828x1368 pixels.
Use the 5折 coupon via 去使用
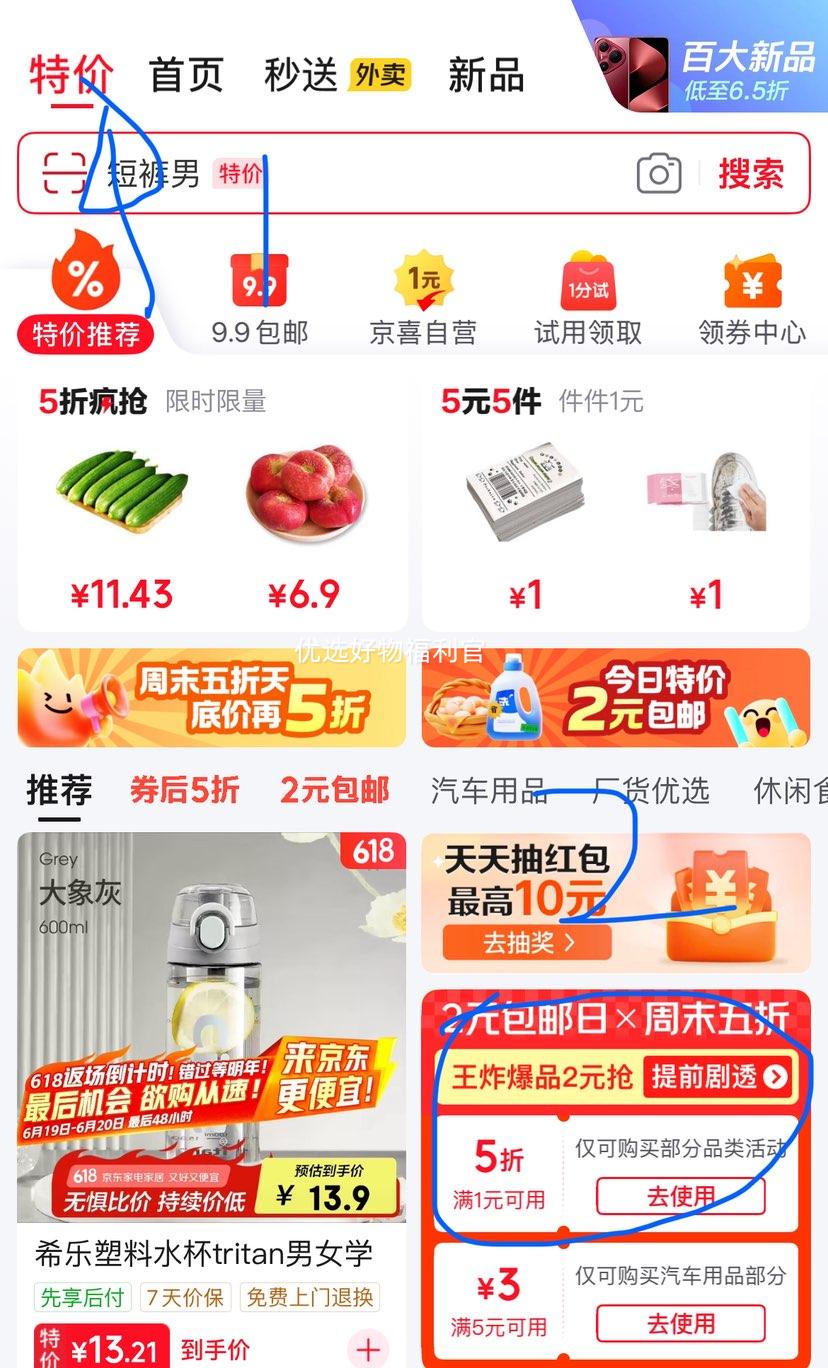(x=680, y=1196)
